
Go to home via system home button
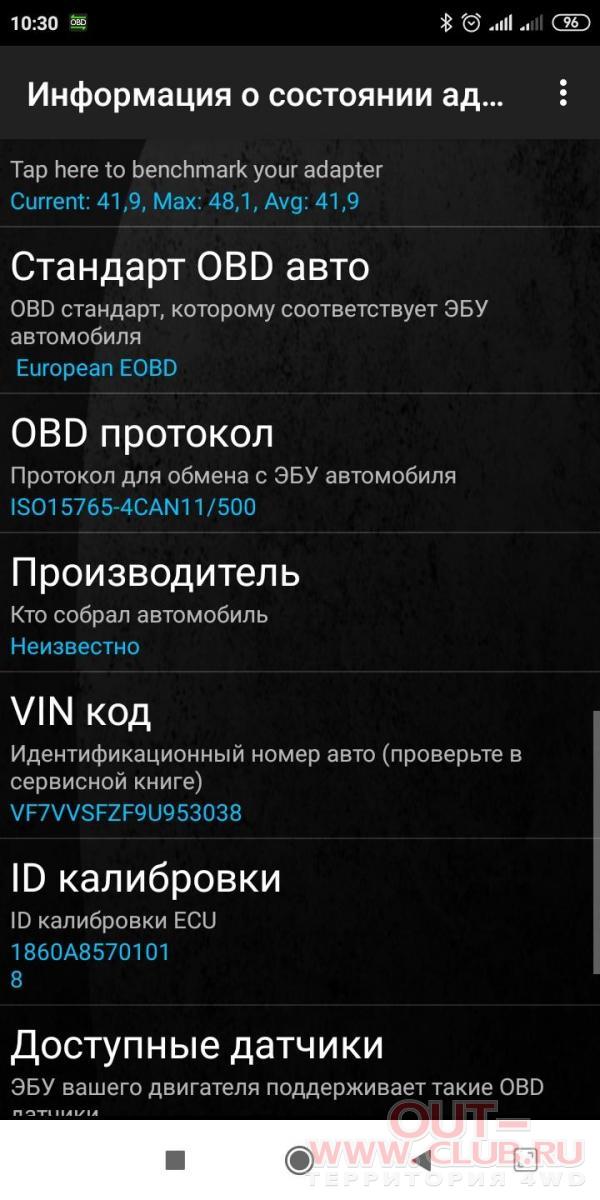coord(300,1160)
